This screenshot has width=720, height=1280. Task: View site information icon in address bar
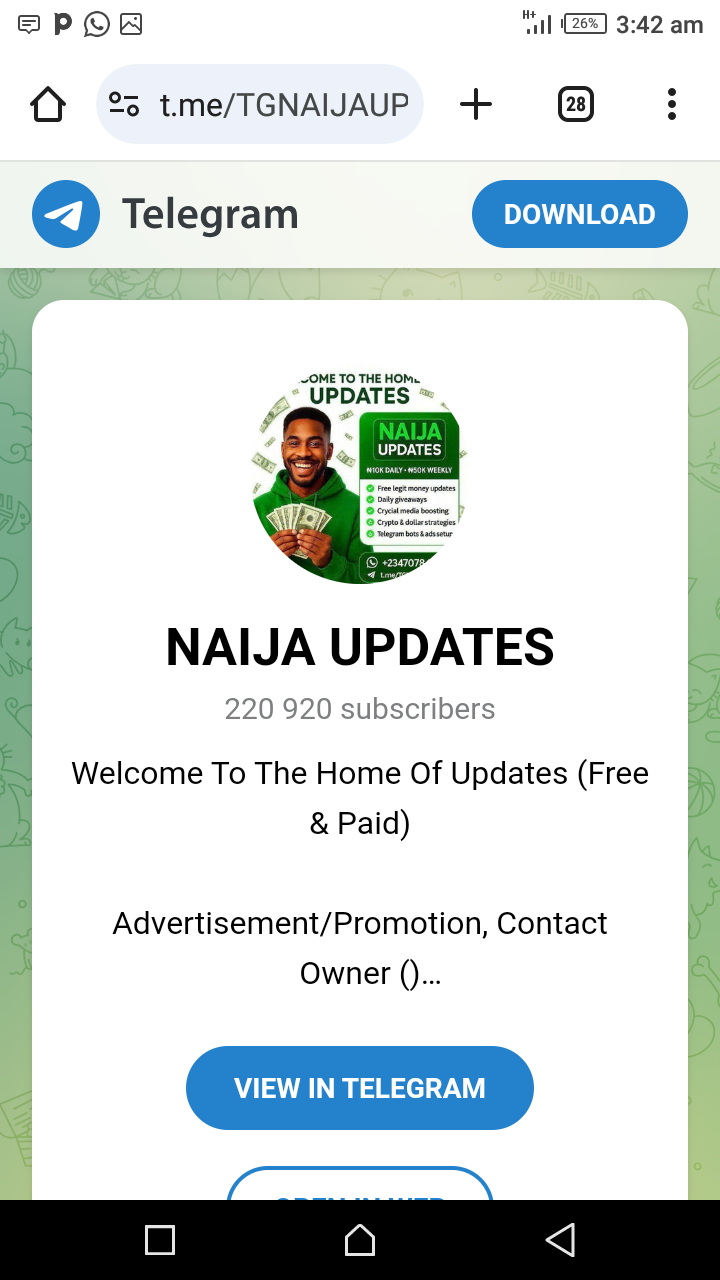click(x=124, y=104)
